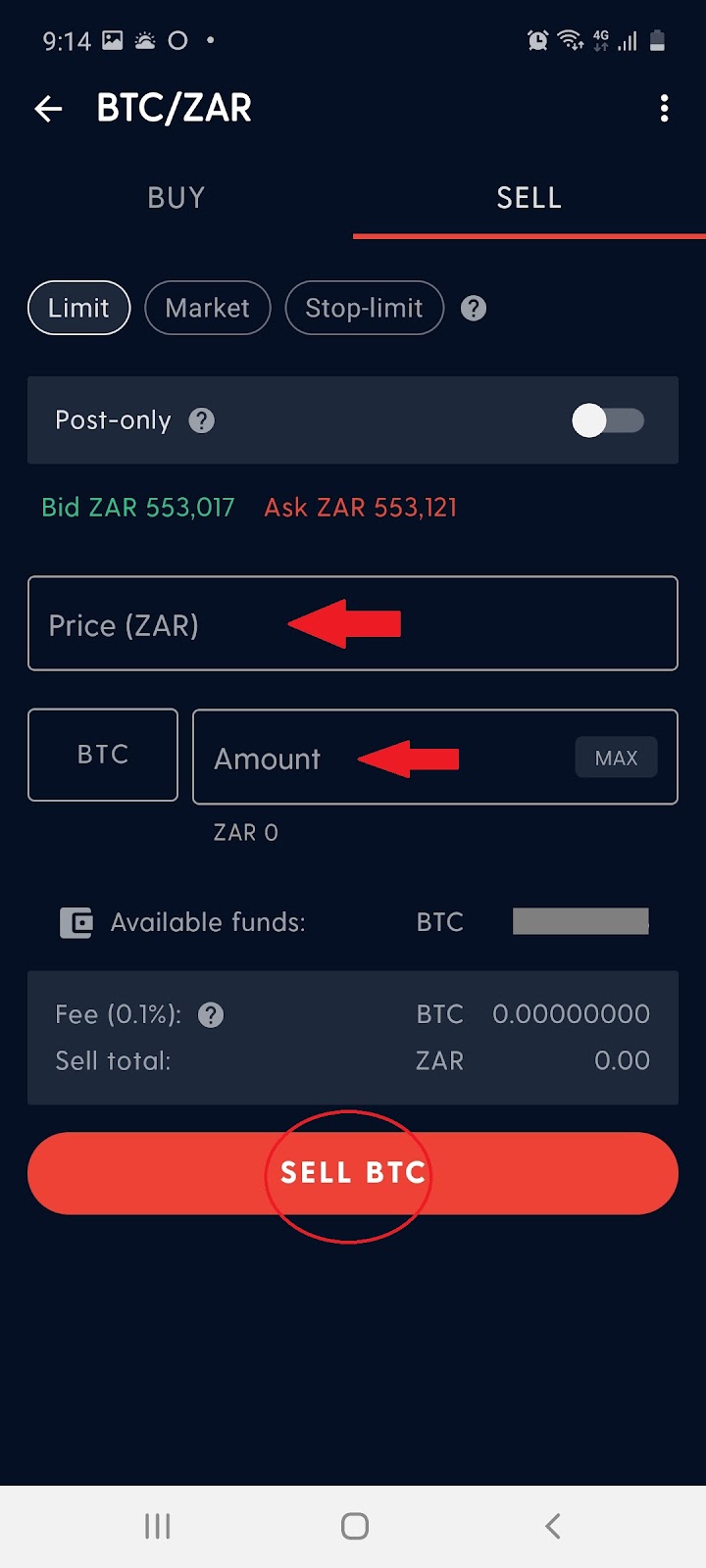Open recent apps from navigation bar

click(157, 1526)
